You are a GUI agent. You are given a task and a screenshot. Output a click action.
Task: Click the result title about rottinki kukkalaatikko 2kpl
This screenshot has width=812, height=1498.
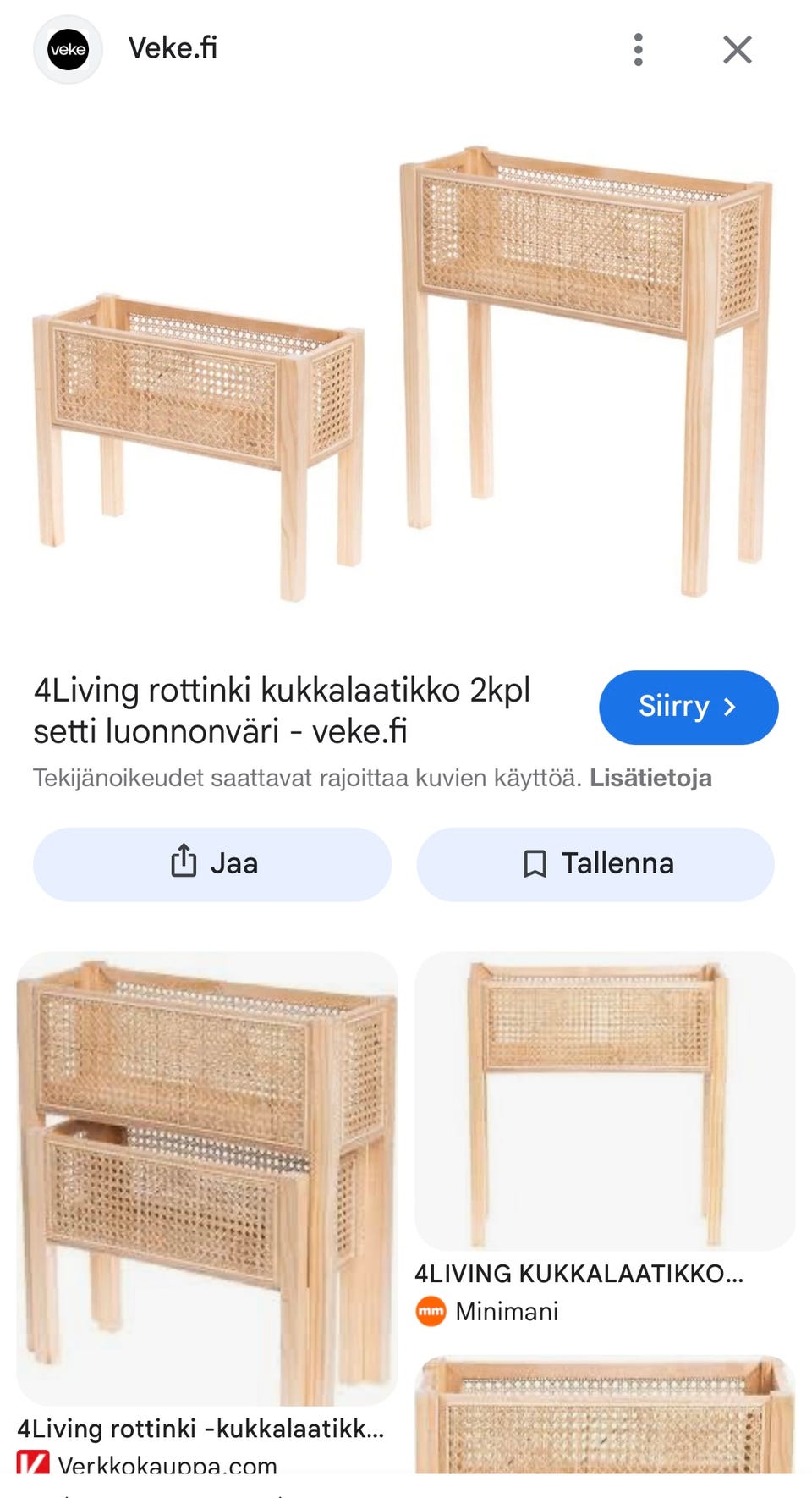(x=281, y=711)
